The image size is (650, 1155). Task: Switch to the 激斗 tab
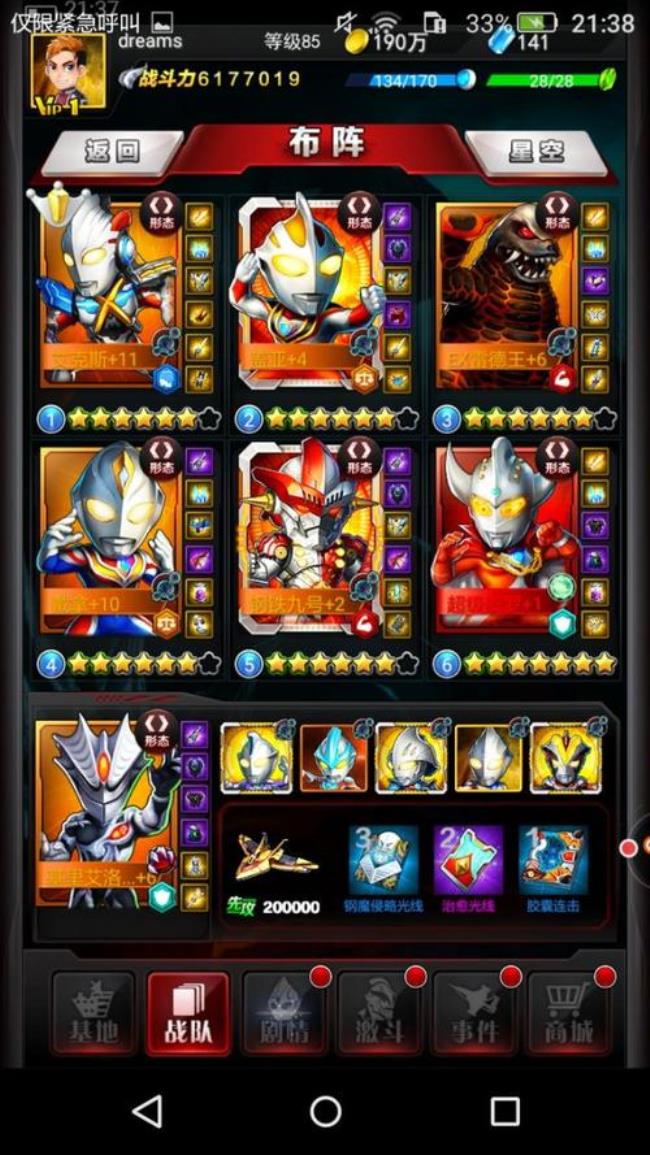(x=379, y=1014)
